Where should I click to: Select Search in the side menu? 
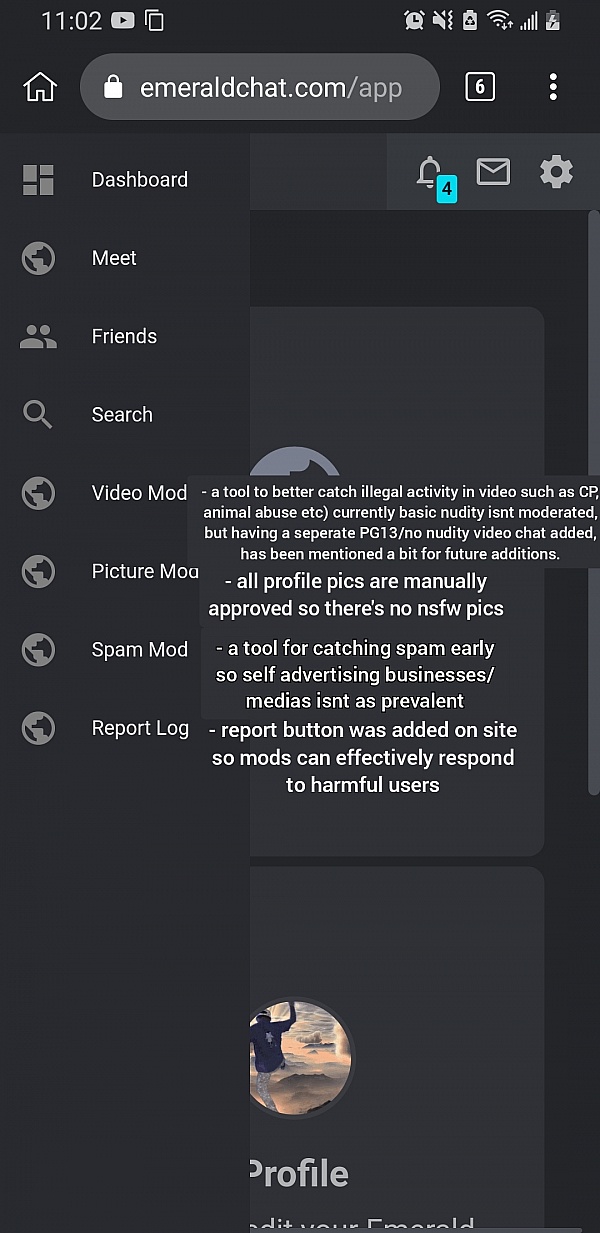(x=124, y=414)
